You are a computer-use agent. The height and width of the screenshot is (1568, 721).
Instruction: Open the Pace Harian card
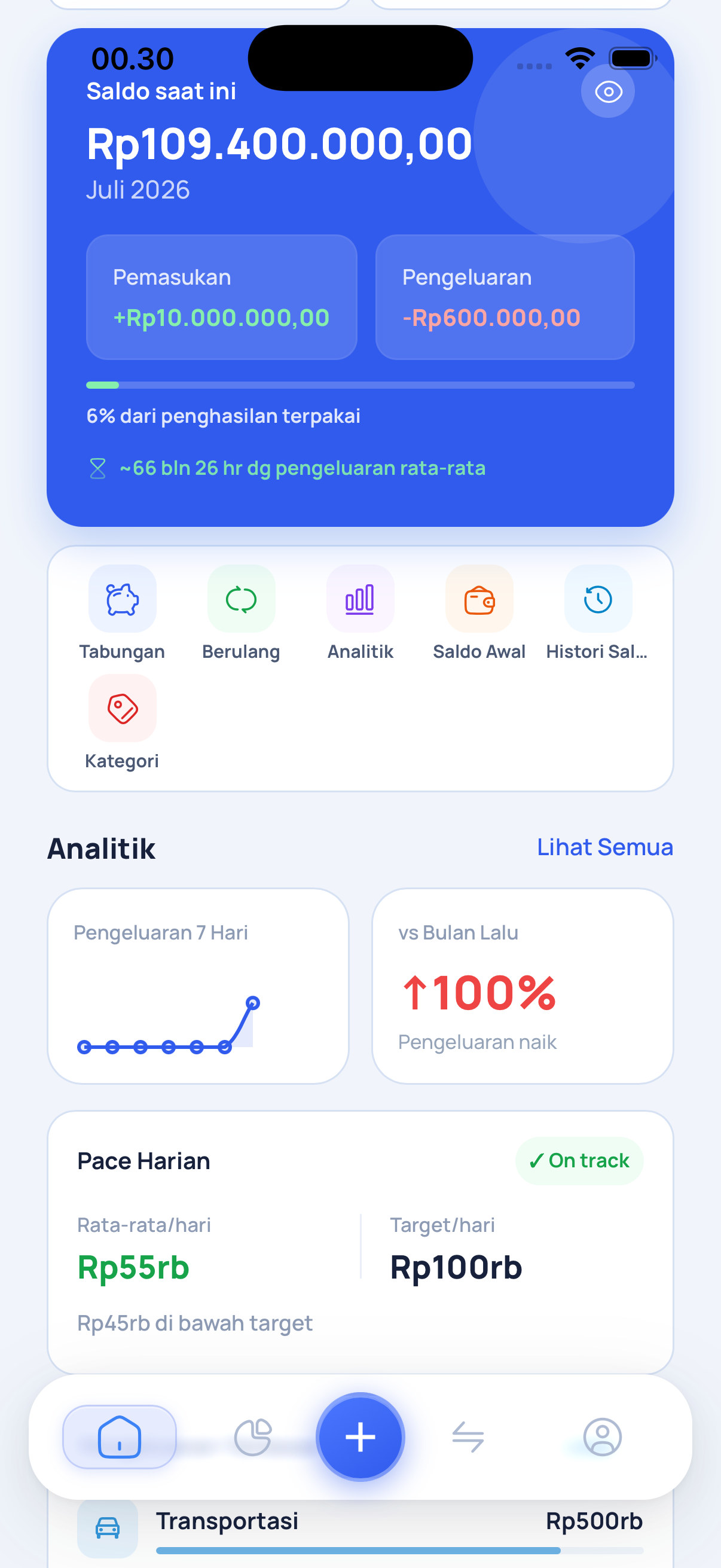360,1242
